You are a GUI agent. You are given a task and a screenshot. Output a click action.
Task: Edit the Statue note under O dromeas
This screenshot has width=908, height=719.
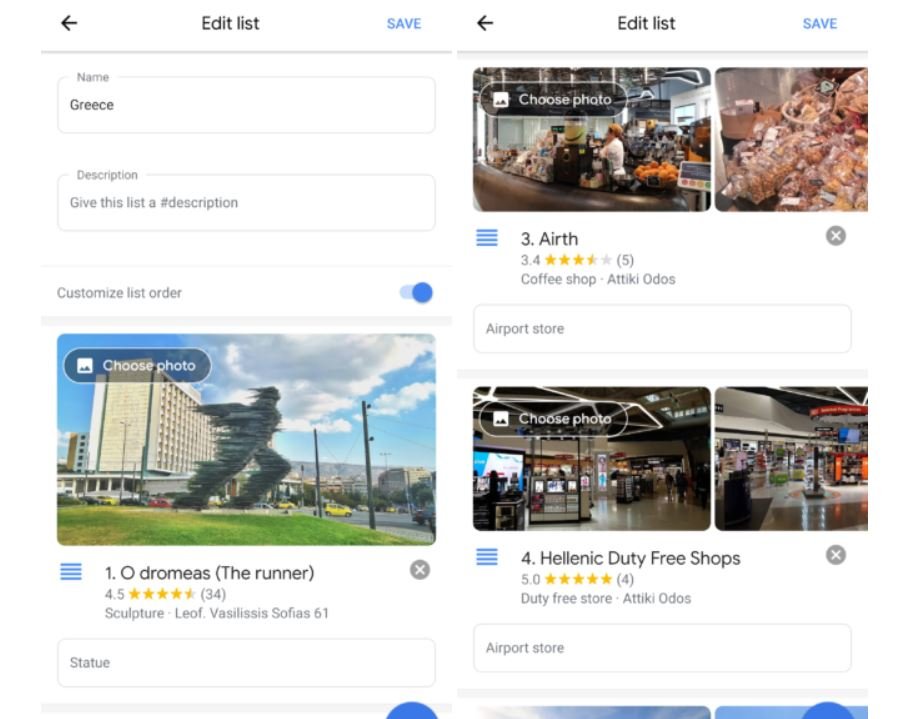[x=245, y=662]
